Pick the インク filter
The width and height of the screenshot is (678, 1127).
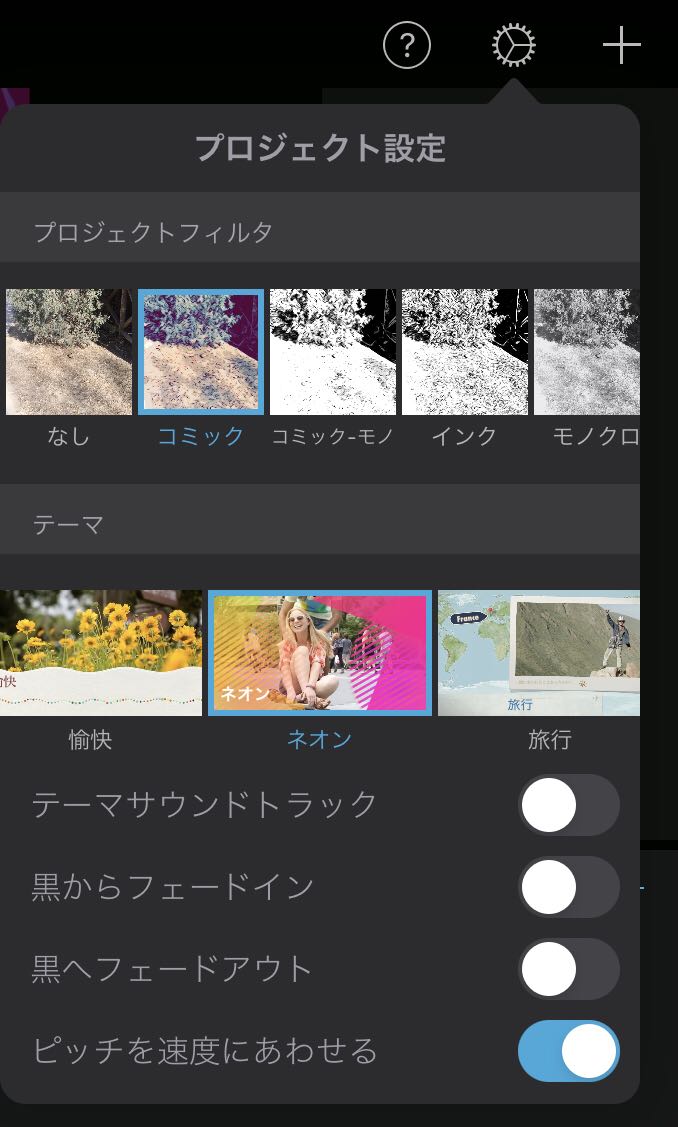point(464,352)
